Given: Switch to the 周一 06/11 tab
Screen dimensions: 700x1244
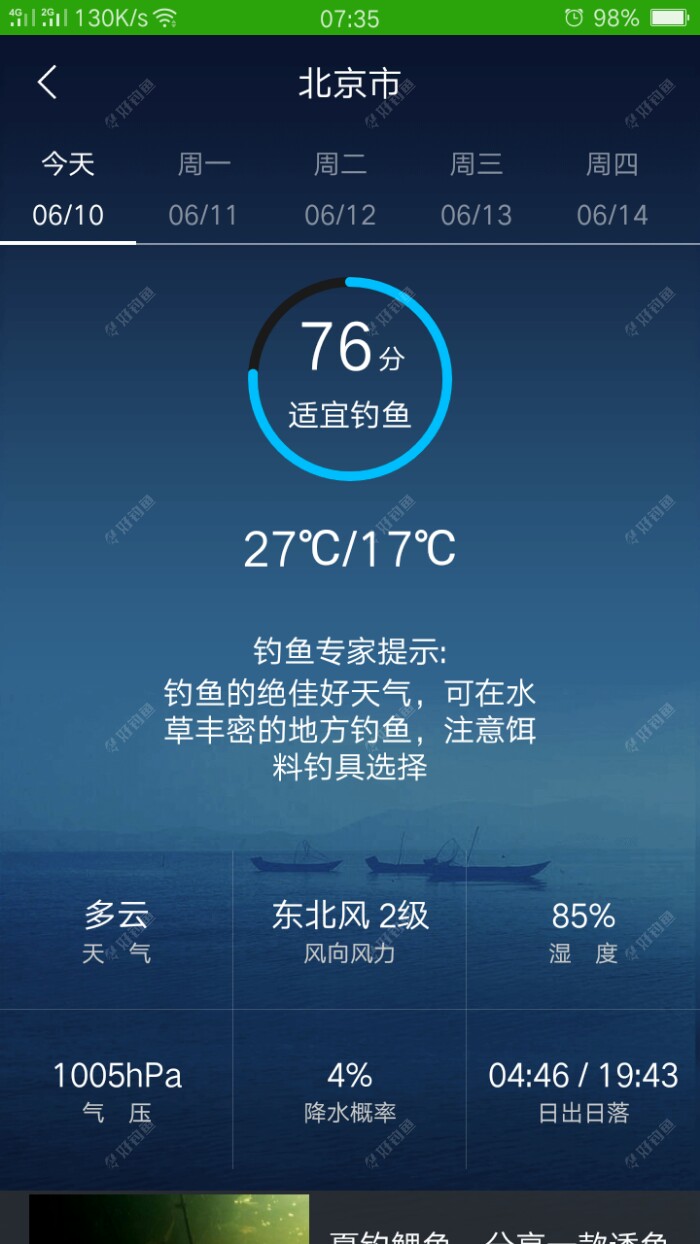Looking at the screenshot, I should click(x=204, y=190).
